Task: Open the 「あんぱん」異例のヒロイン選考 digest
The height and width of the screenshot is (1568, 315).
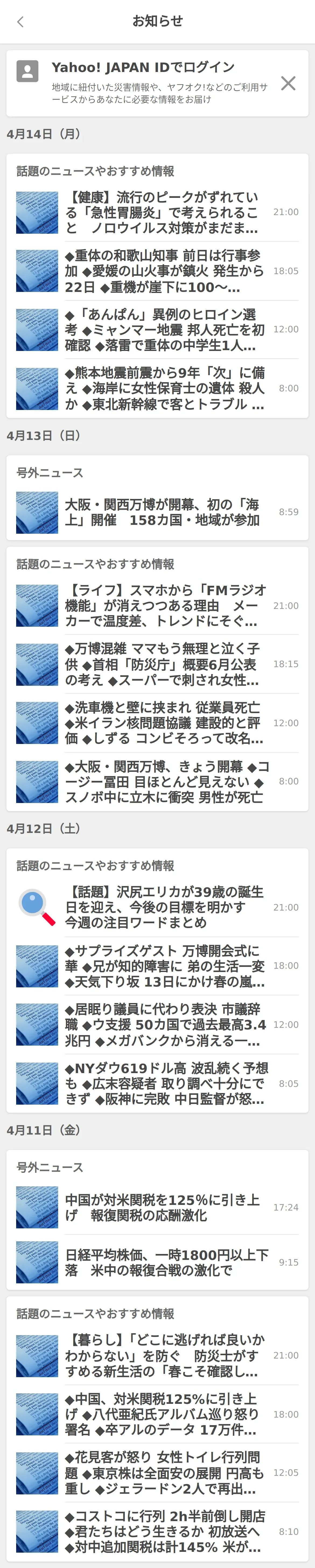Action: [164, 329]
